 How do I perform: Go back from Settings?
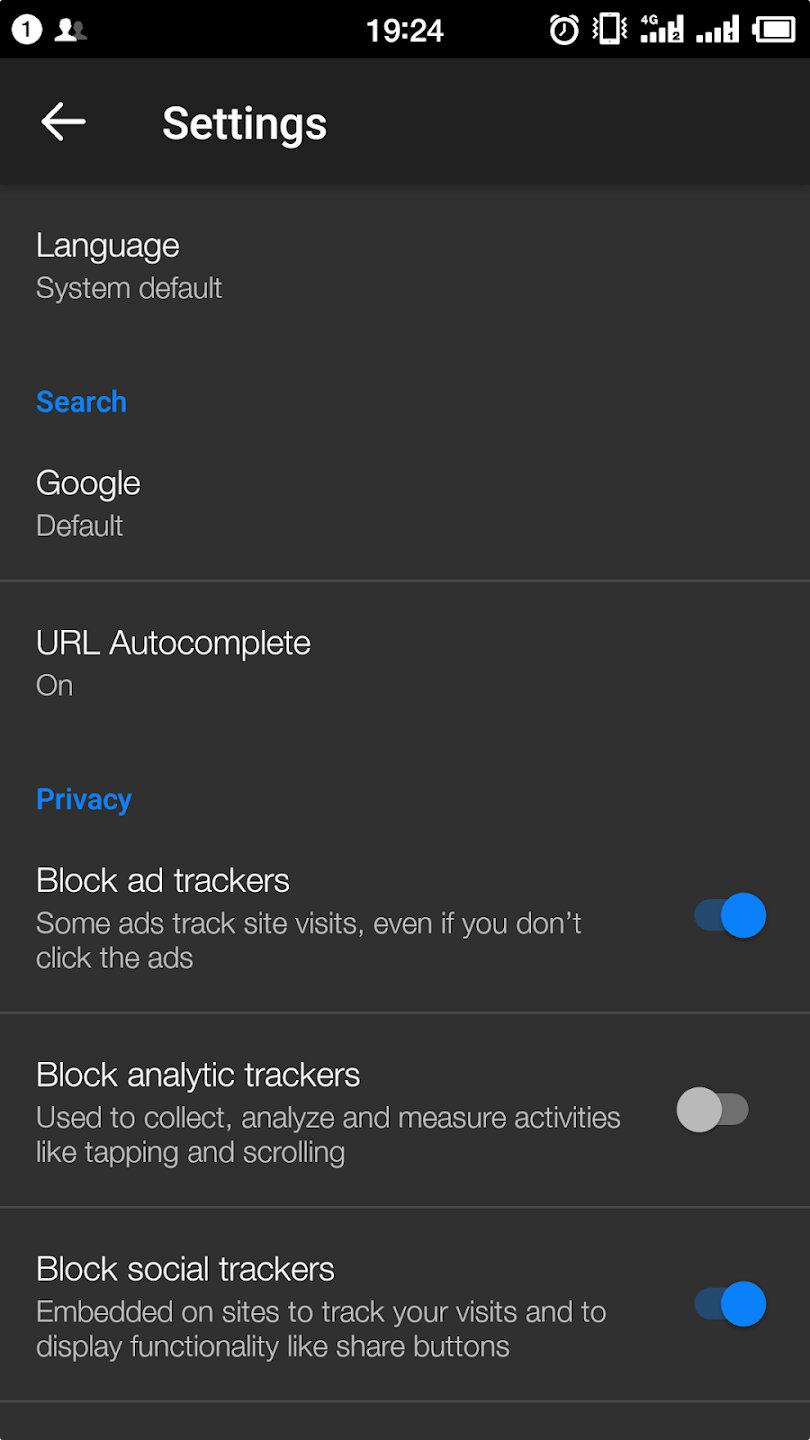coord(63,122)
